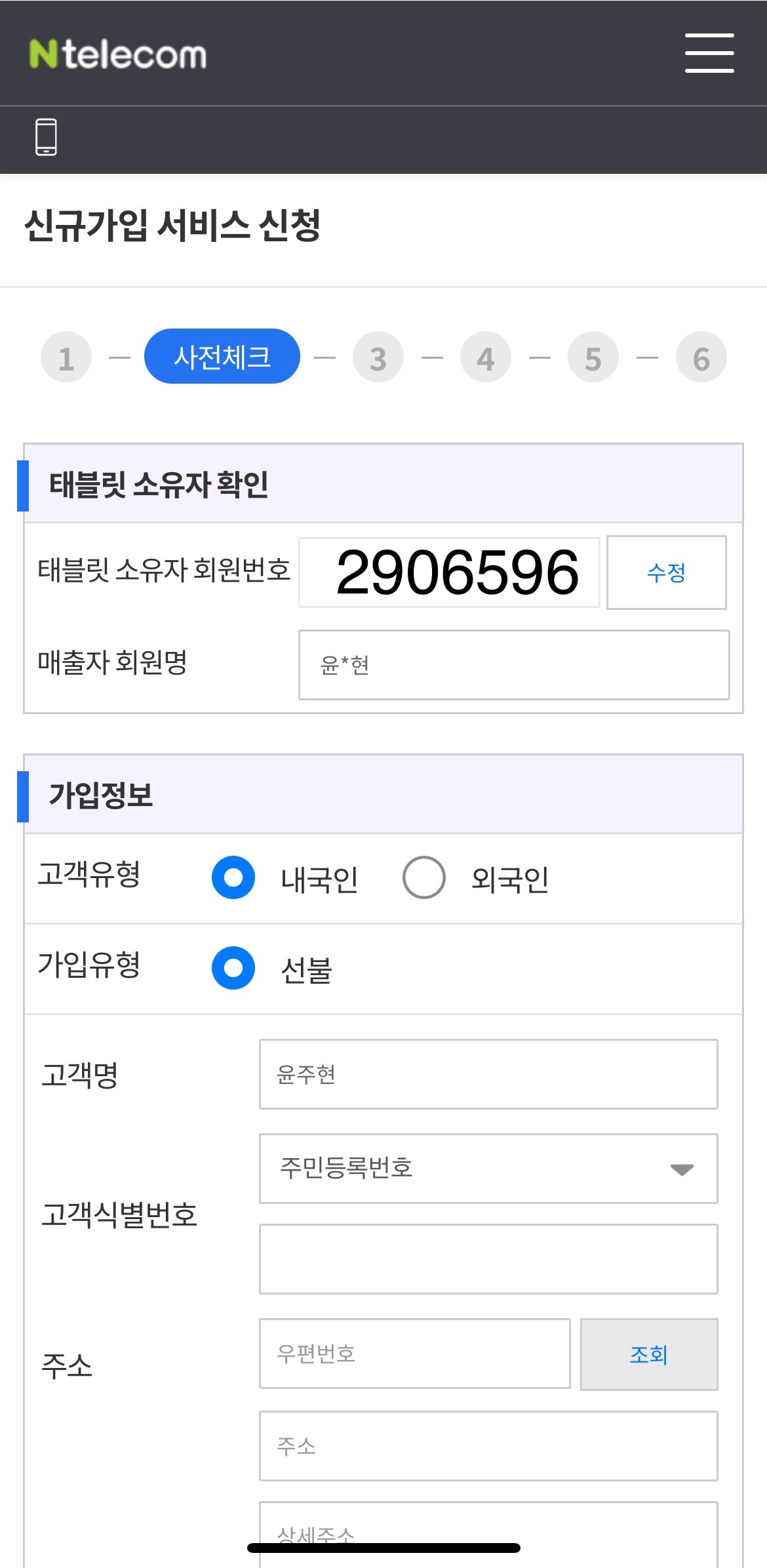767x1568 pixels.
Task: Tap the 주소 address field
Action: coord(488,1446)
